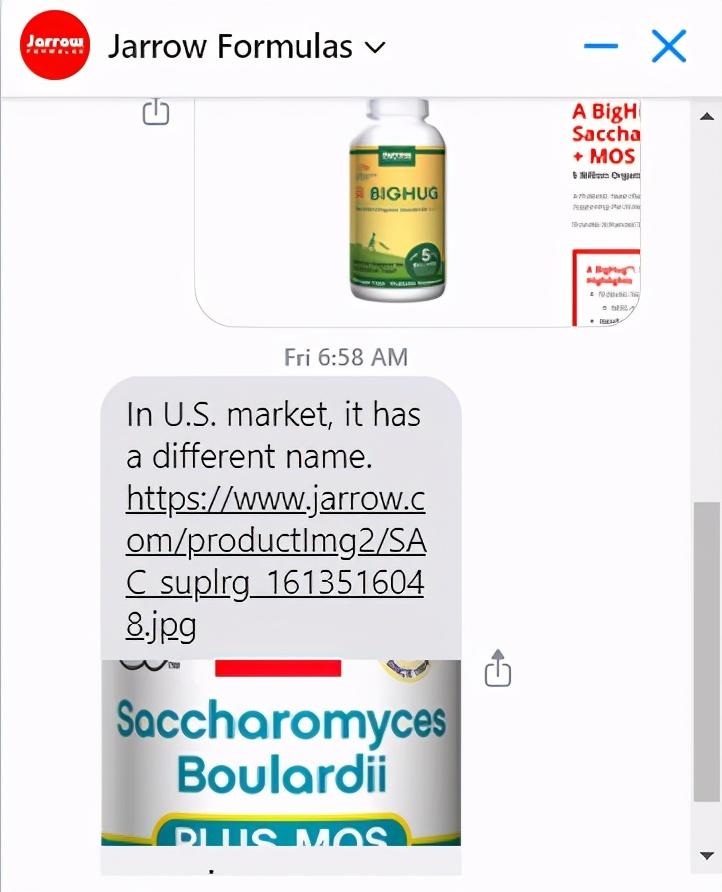Minimize the chat window

[x=601, y=46]
